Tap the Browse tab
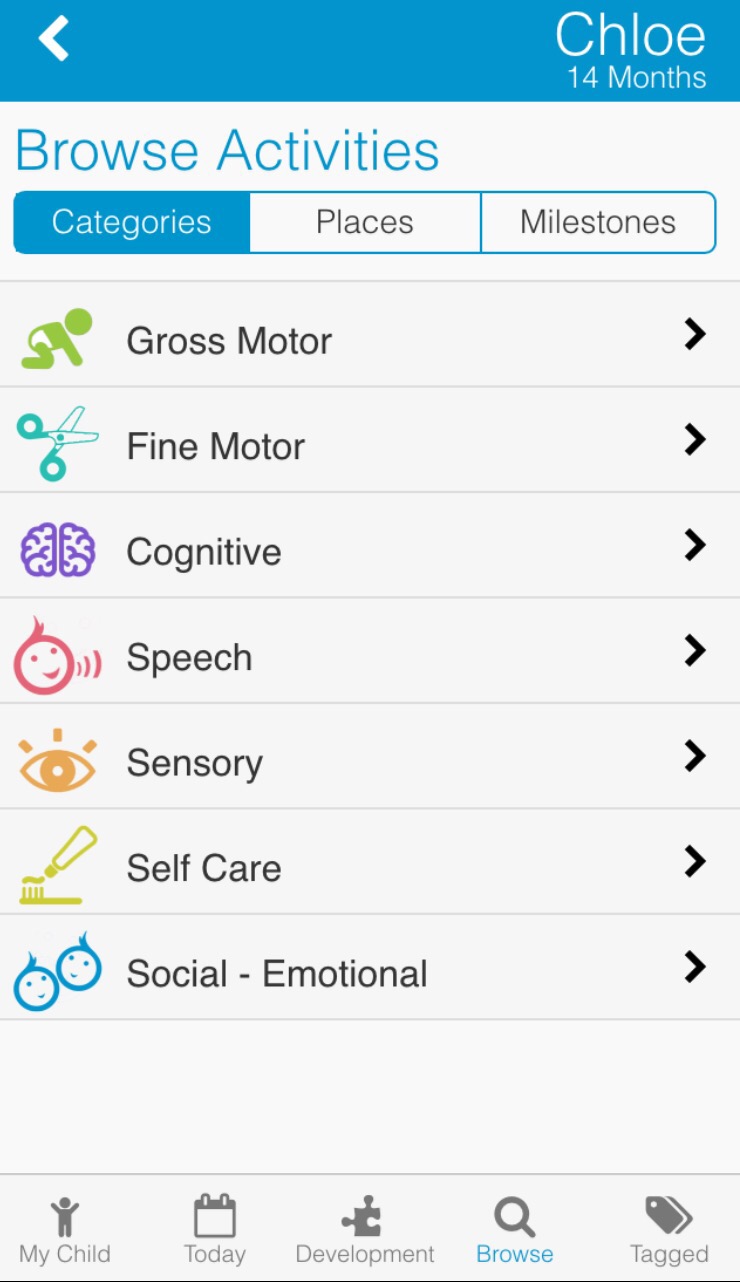This screenshot has width=740, height=1282. pyautogui.click(x=515, y=1230)
